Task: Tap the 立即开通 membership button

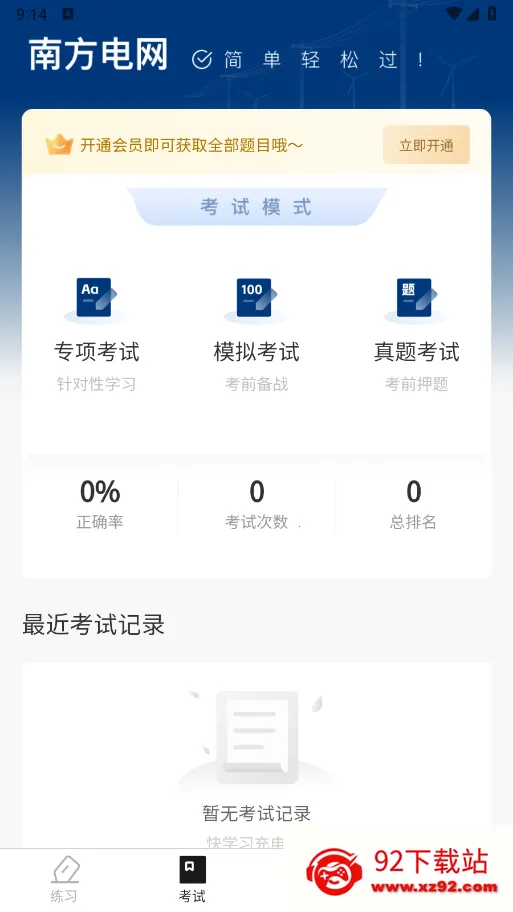Action: tap(426, 145)
